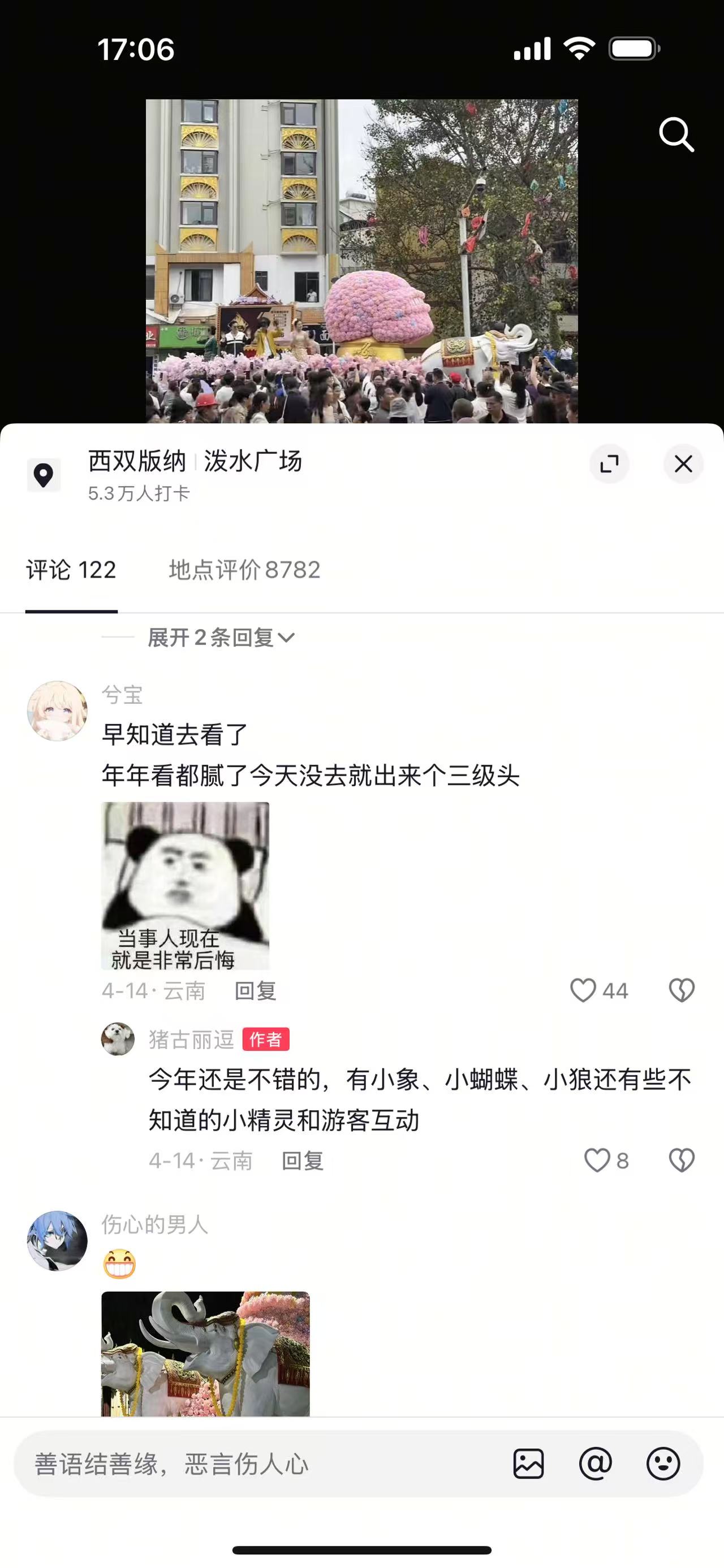Switch to 地点评价 8782 tab
This screenshot has width=724, height=1568.
pyautogui.click(x=244, y=570)
